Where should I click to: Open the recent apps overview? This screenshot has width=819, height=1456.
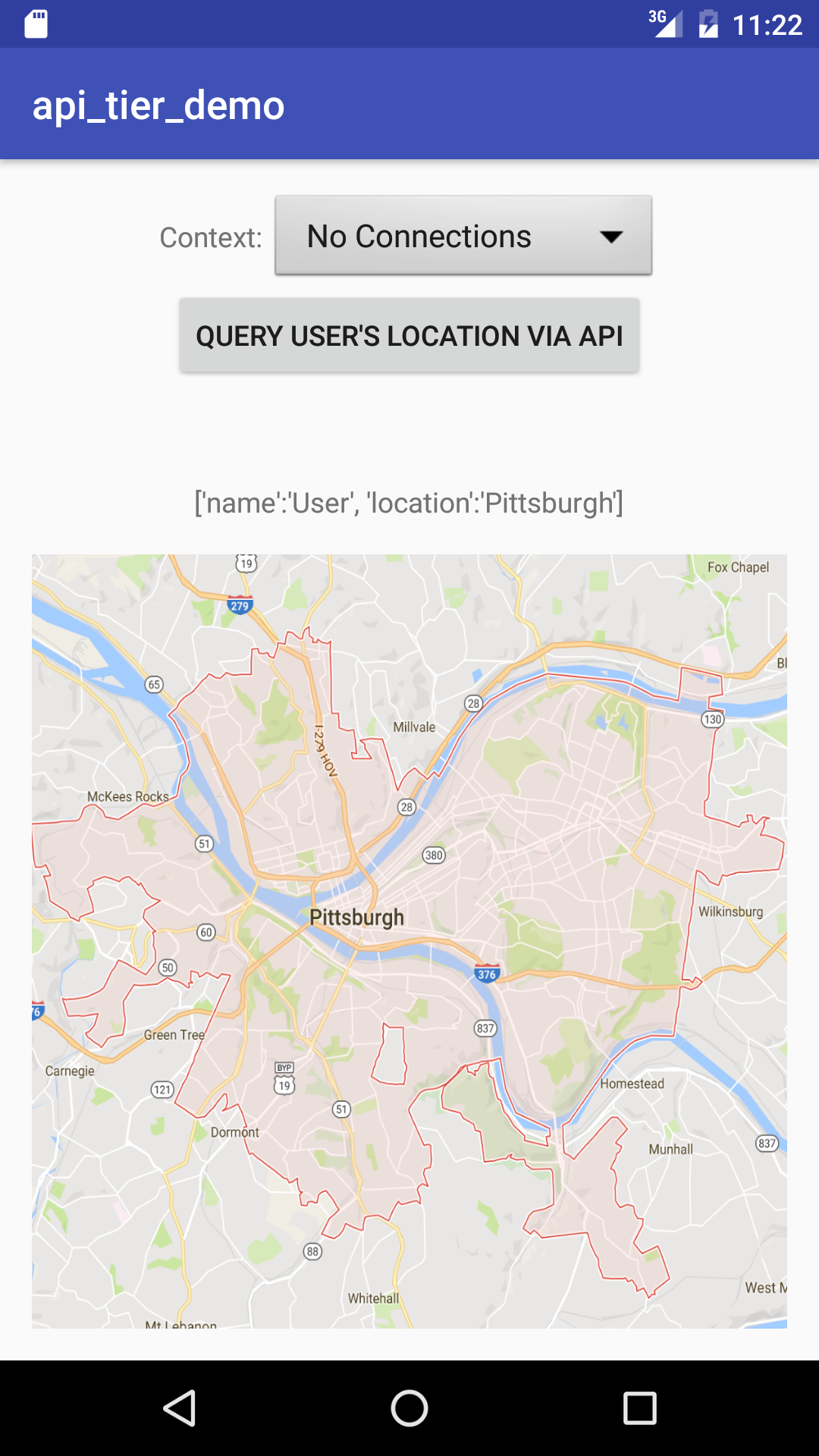point(639,1408)
